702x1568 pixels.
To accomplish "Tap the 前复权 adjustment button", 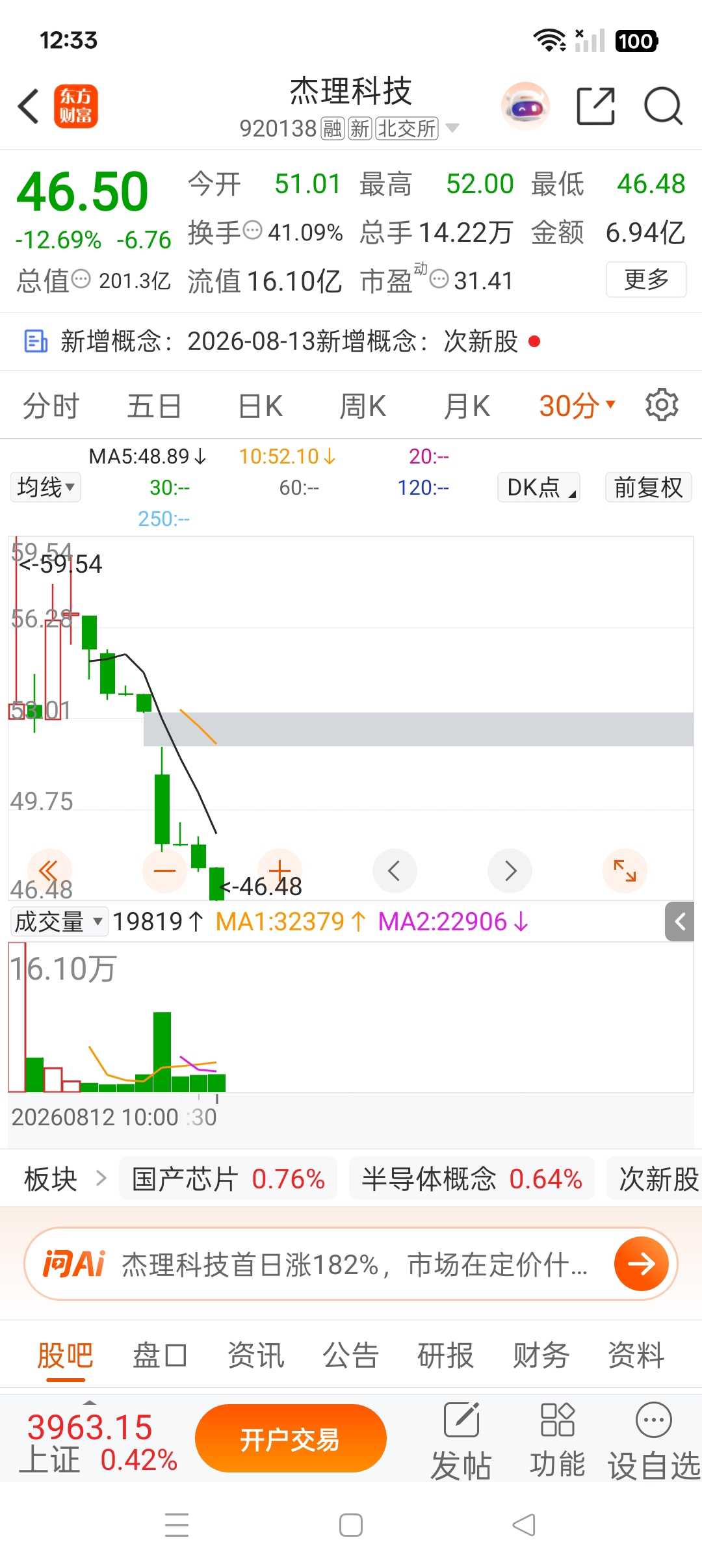I will [648, 487].
